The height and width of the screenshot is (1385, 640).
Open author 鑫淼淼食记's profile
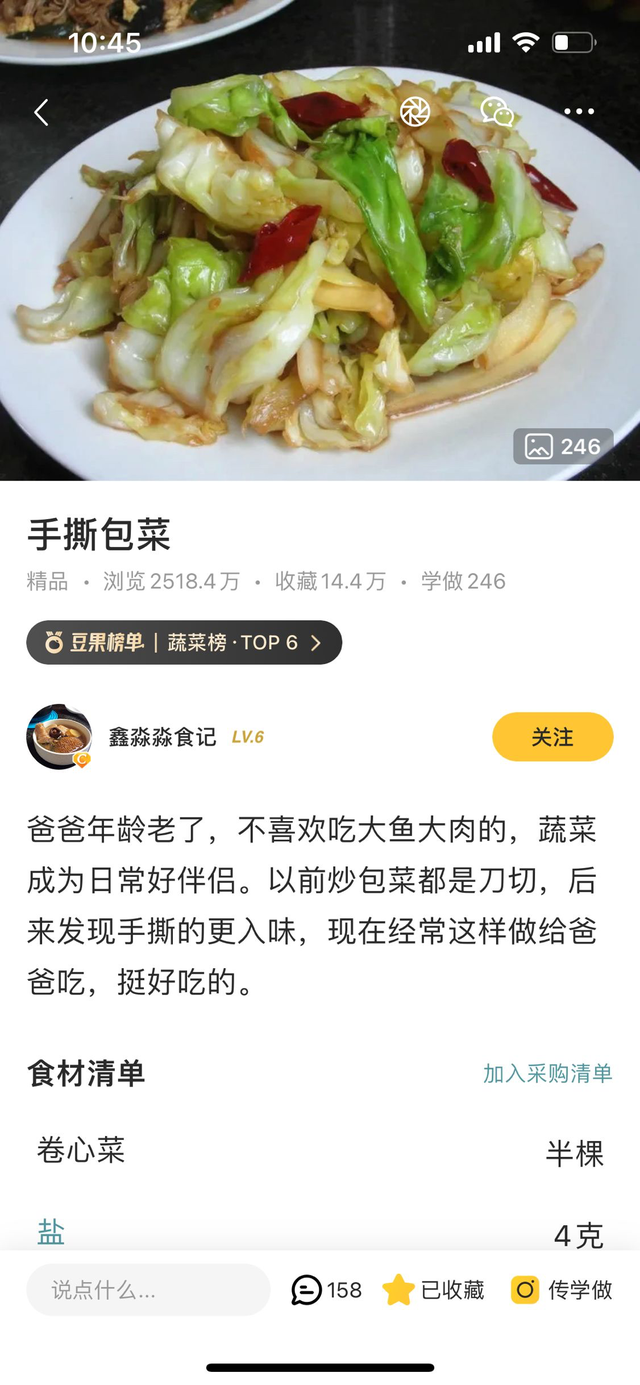click(x=161, y=737)
